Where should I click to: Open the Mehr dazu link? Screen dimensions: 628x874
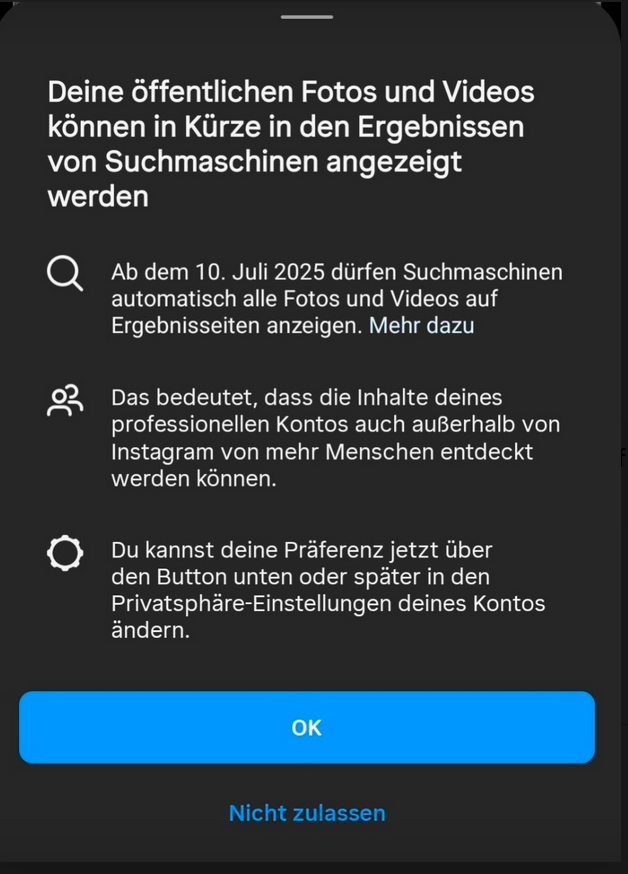coord(421,325)
